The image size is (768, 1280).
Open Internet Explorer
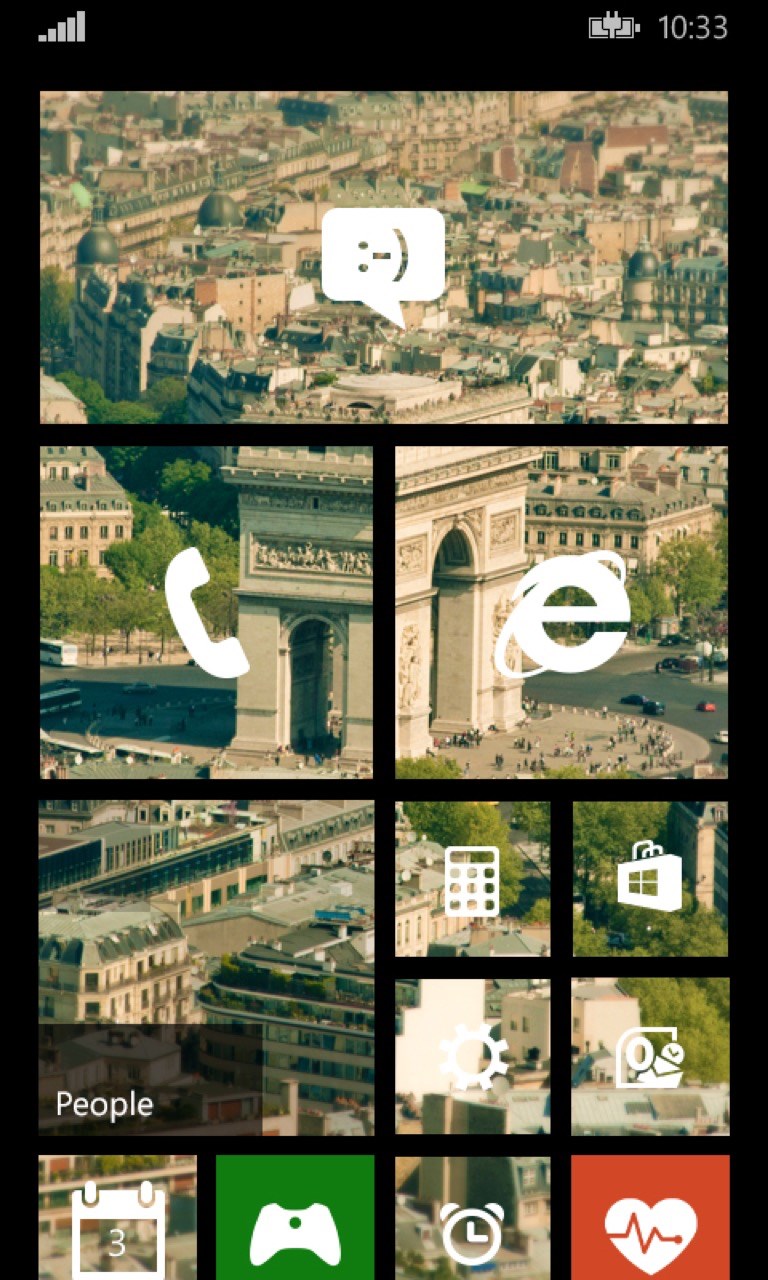(561, 612)
